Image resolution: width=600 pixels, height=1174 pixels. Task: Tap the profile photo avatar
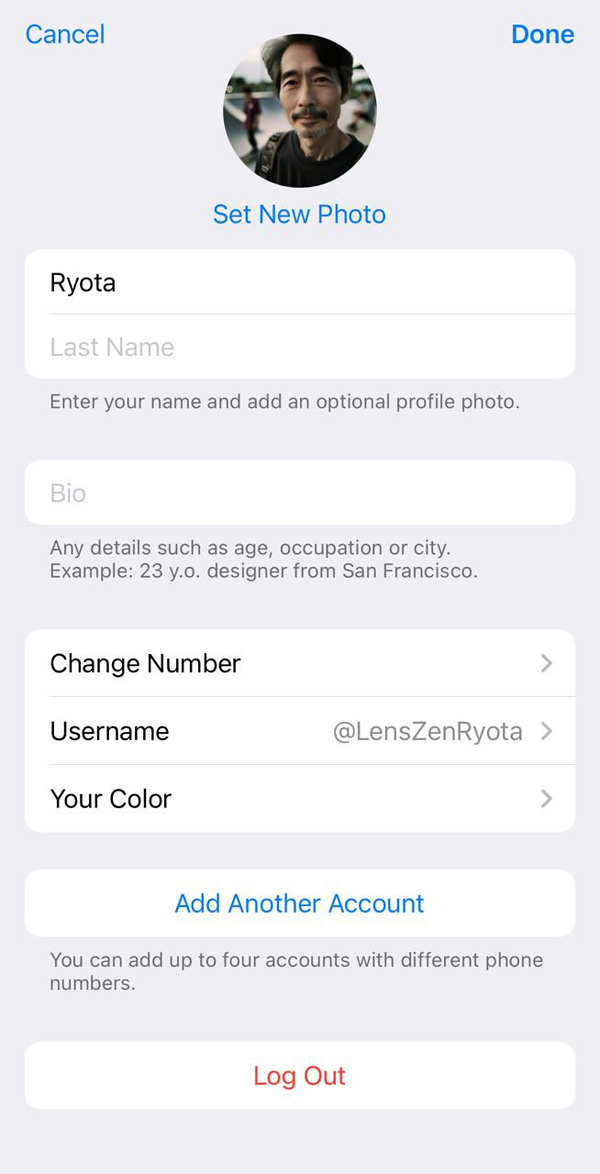point(299,110)
